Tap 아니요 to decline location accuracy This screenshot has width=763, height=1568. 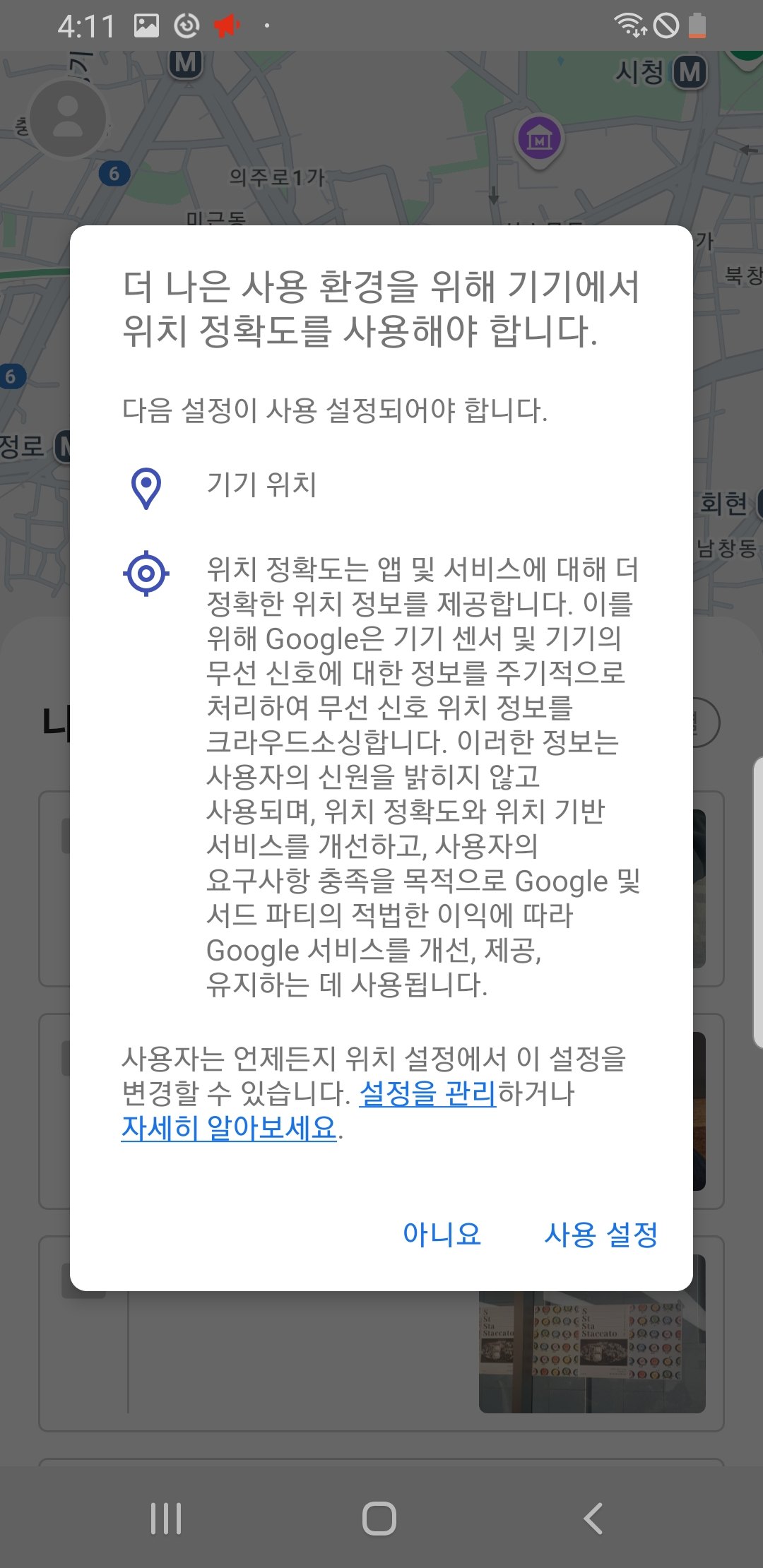[x=442, y=1234]
